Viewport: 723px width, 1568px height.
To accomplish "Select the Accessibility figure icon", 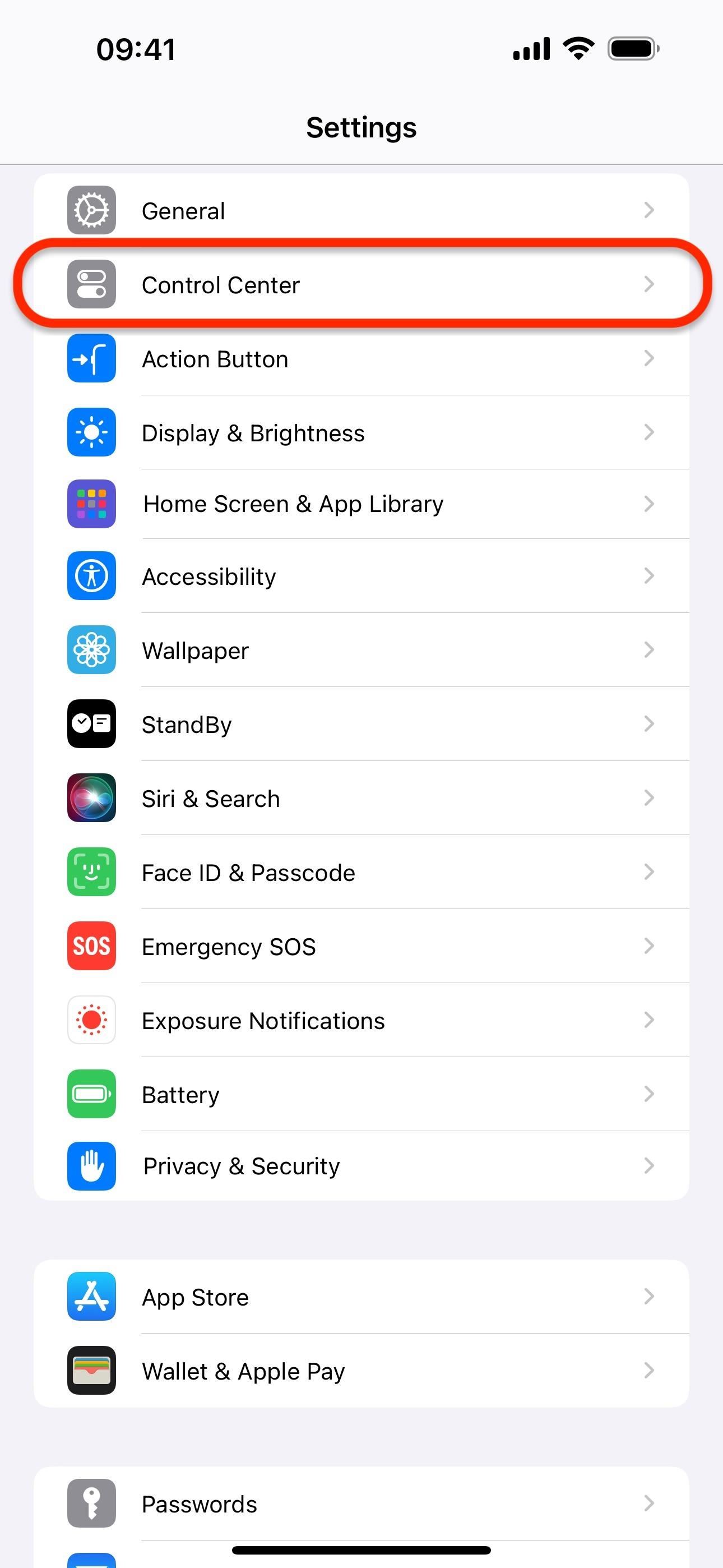I will (91, 577).
